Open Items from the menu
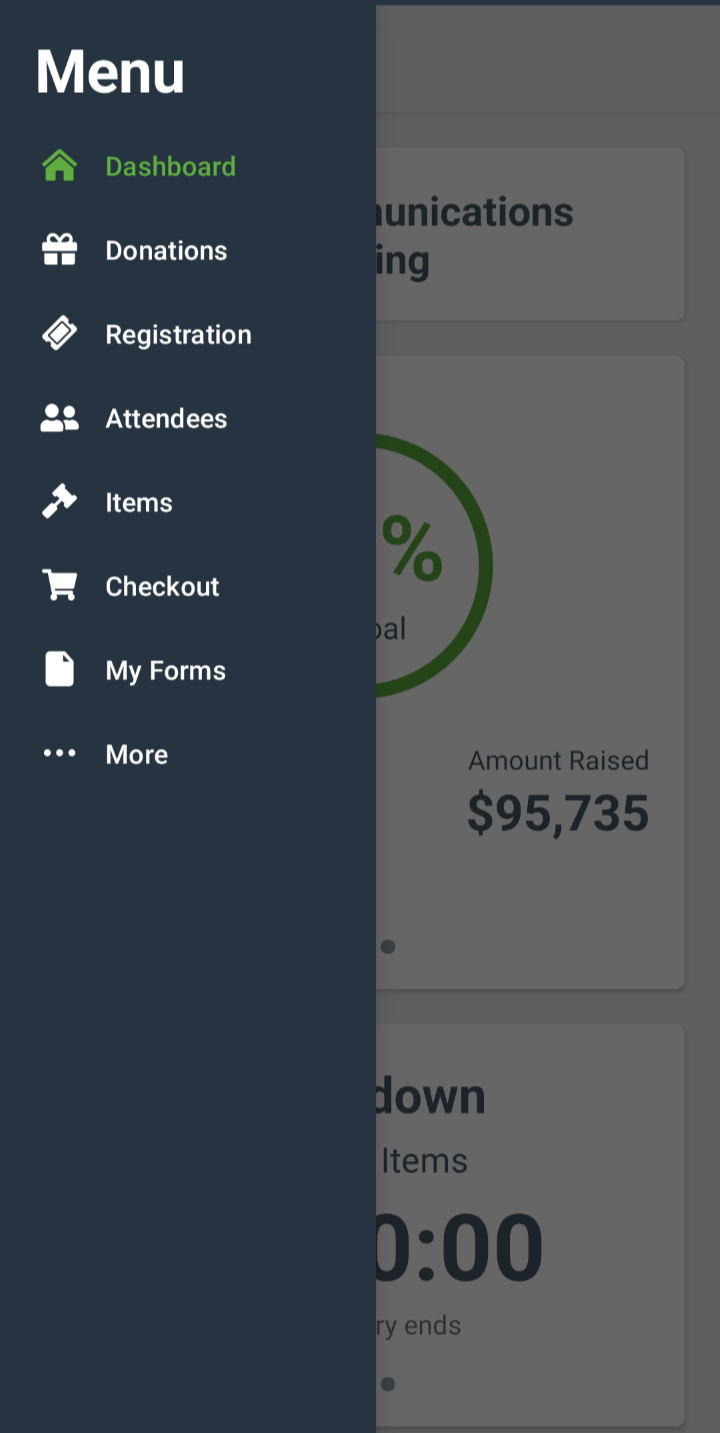This screenshot has height=1433, width=720. tap(187, 502)
